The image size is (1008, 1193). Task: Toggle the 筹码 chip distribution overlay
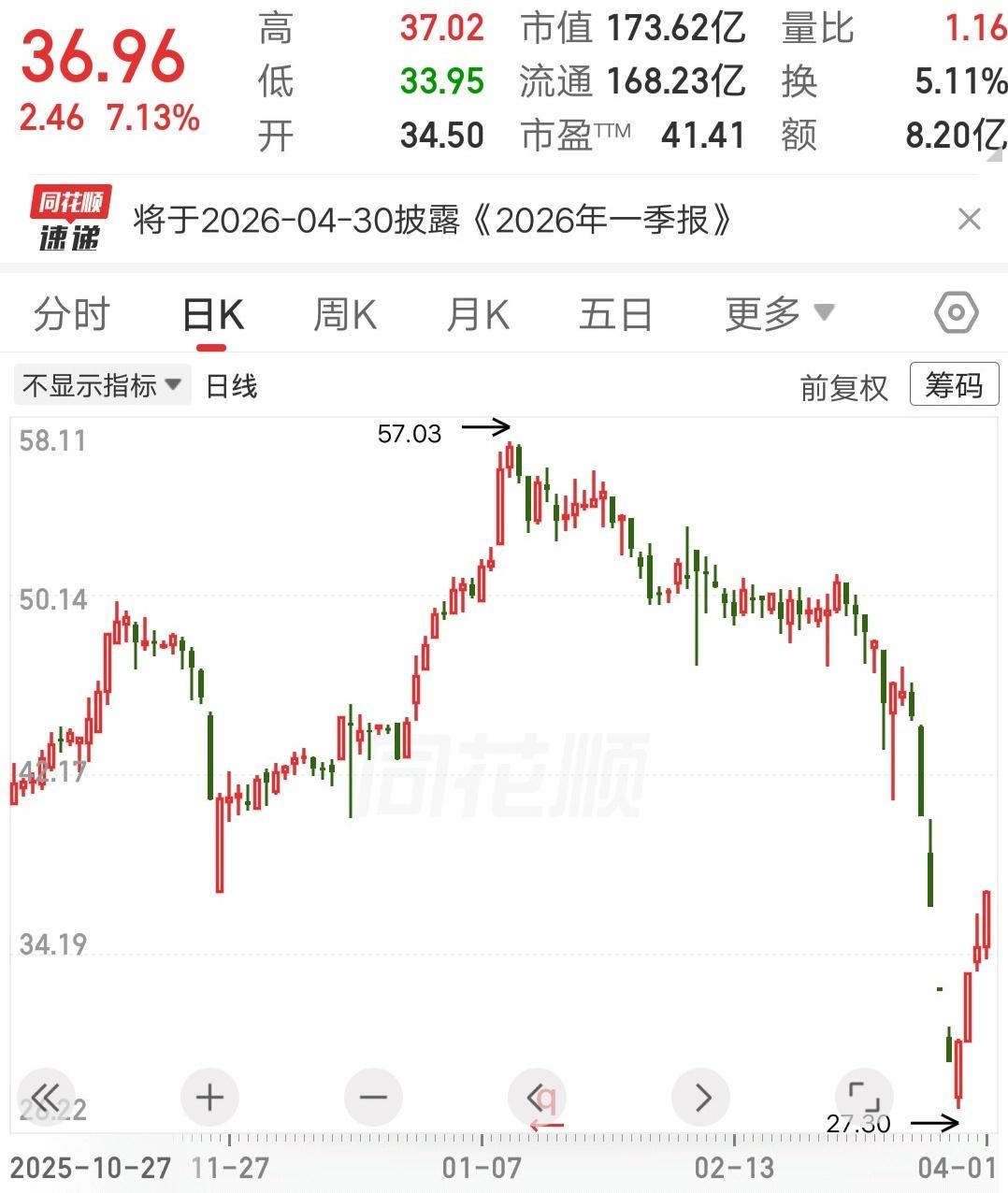point(952,385)
